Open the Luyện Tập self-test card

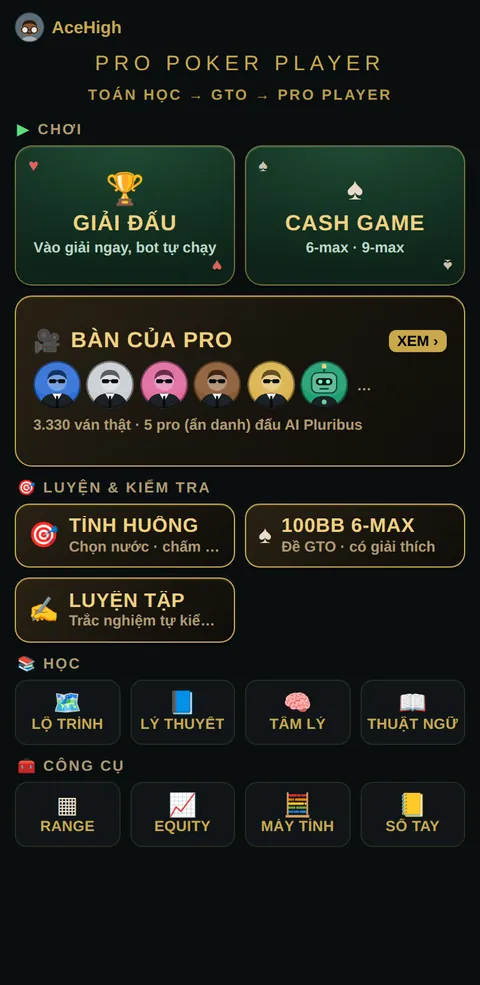(125, 610)
